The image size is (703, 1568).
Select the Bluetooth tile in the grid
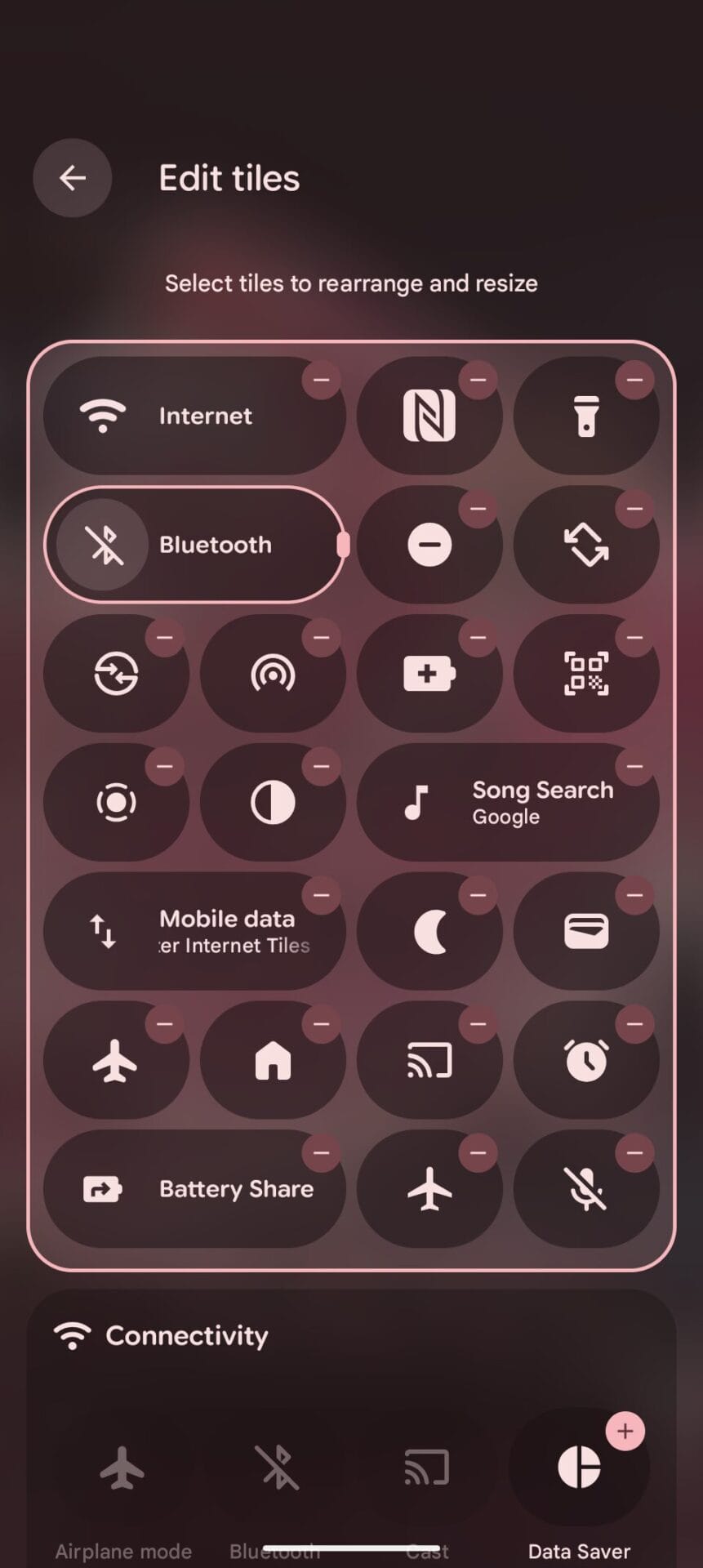(x=194, y=545)
